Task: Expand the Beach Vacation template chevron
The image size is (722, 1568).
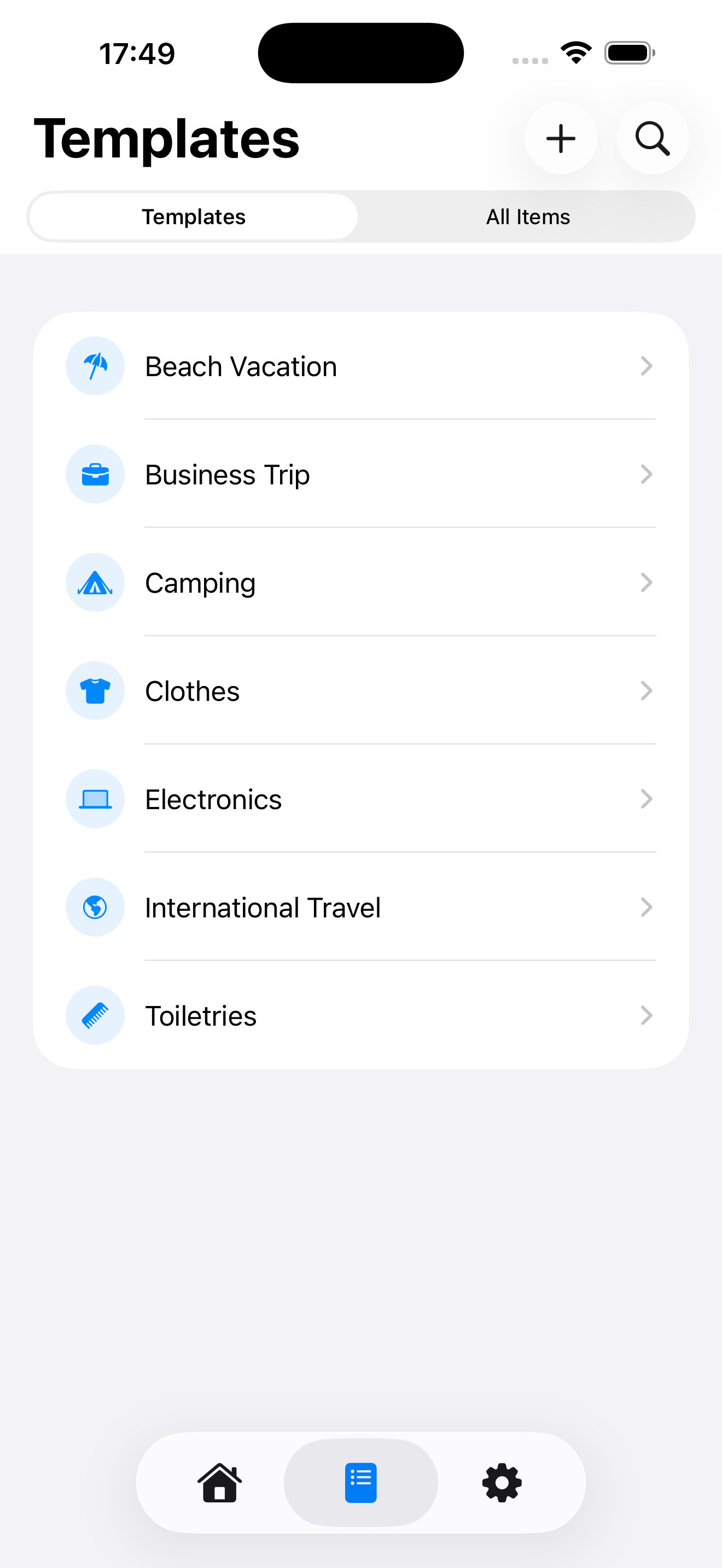Action: [x=647, y=366]
